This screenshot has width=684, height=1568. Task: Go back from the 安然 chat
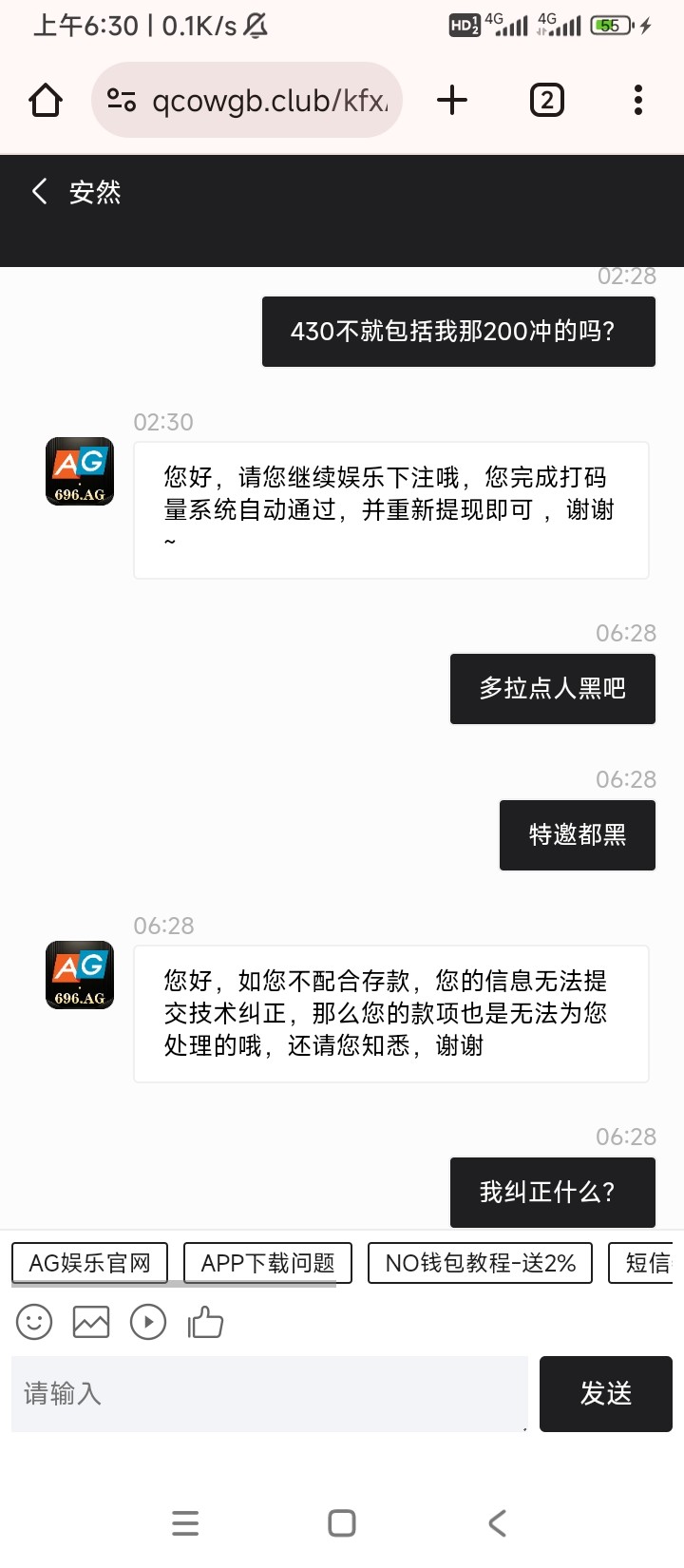(39, 191)
